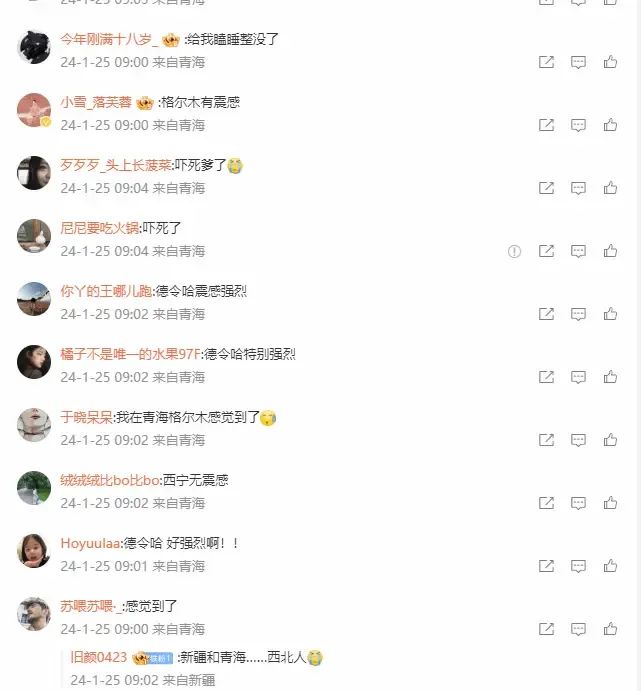Open the info icon on 尼尼要吃火锅's comment
The width and height of the screenshot is (641, 691).
click(x=514, y=251)
